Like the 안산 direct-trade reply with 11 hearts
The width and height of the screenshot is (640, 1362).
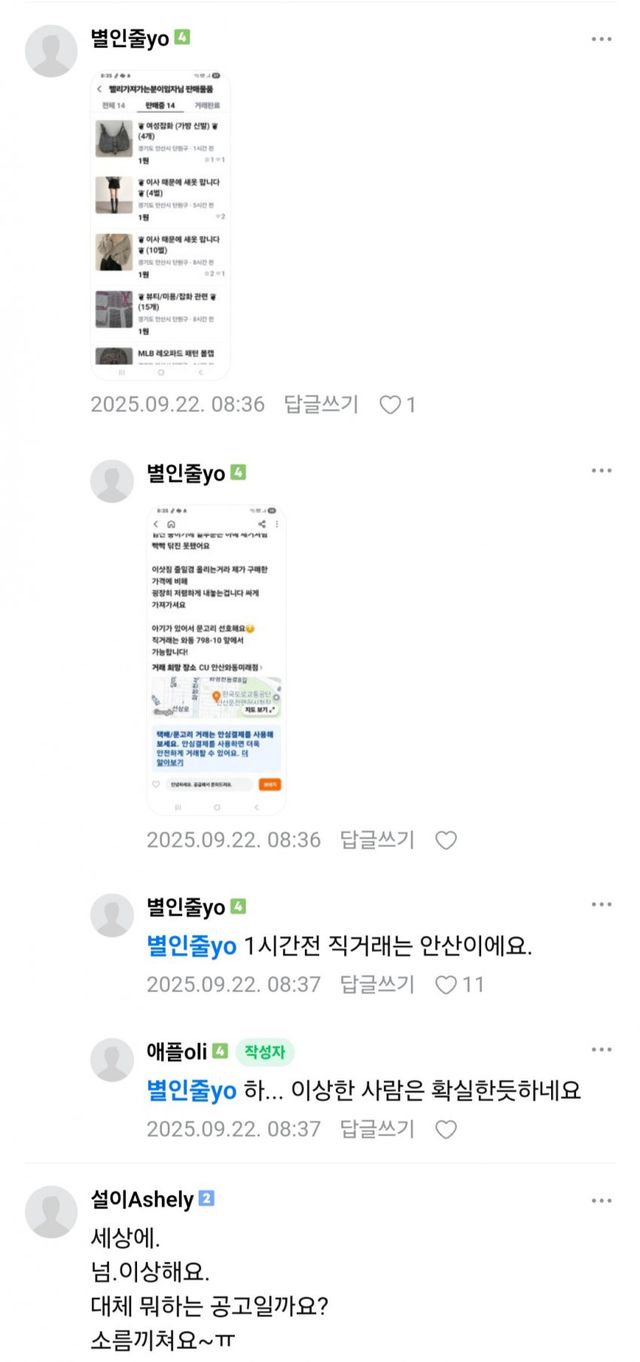click(459, 985)
